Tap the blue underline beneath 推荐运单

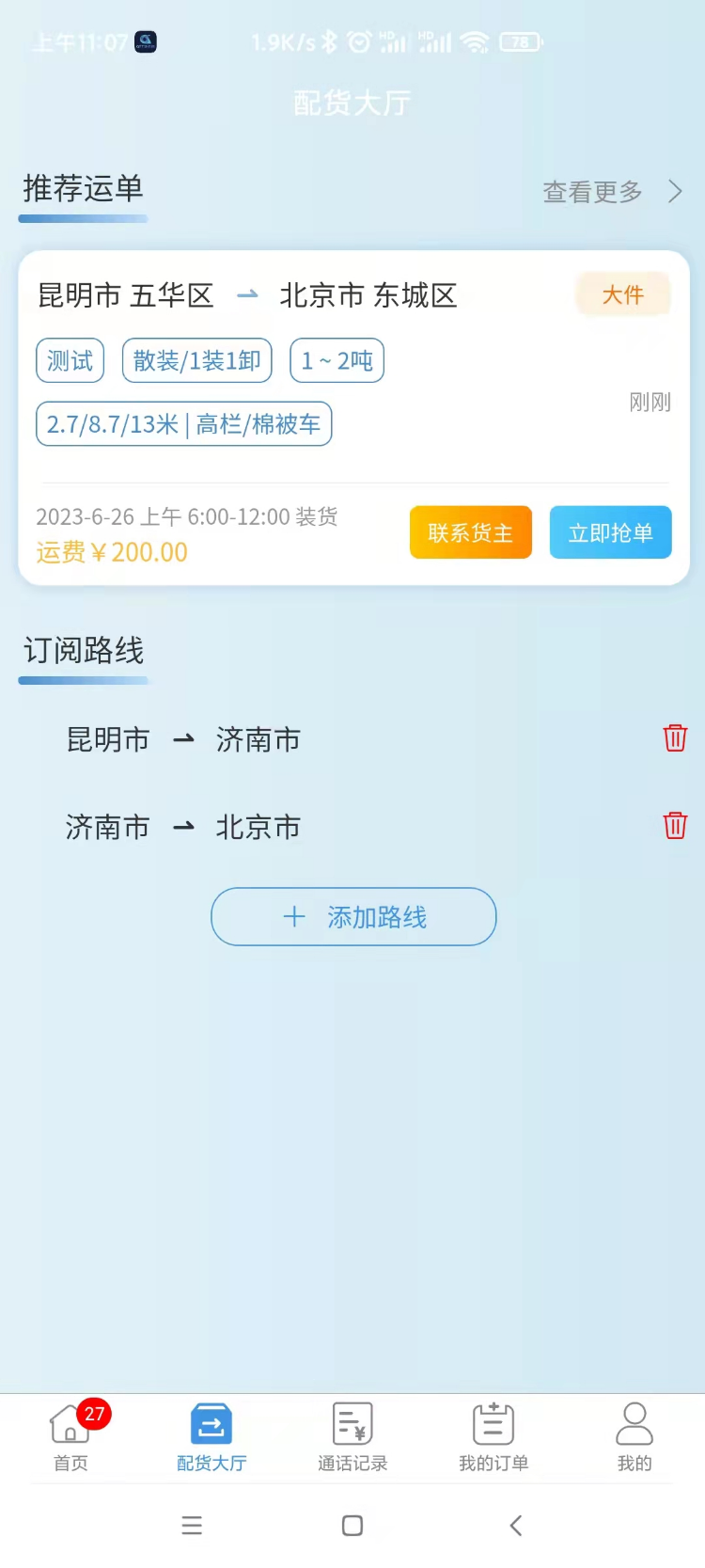[82, 218]
